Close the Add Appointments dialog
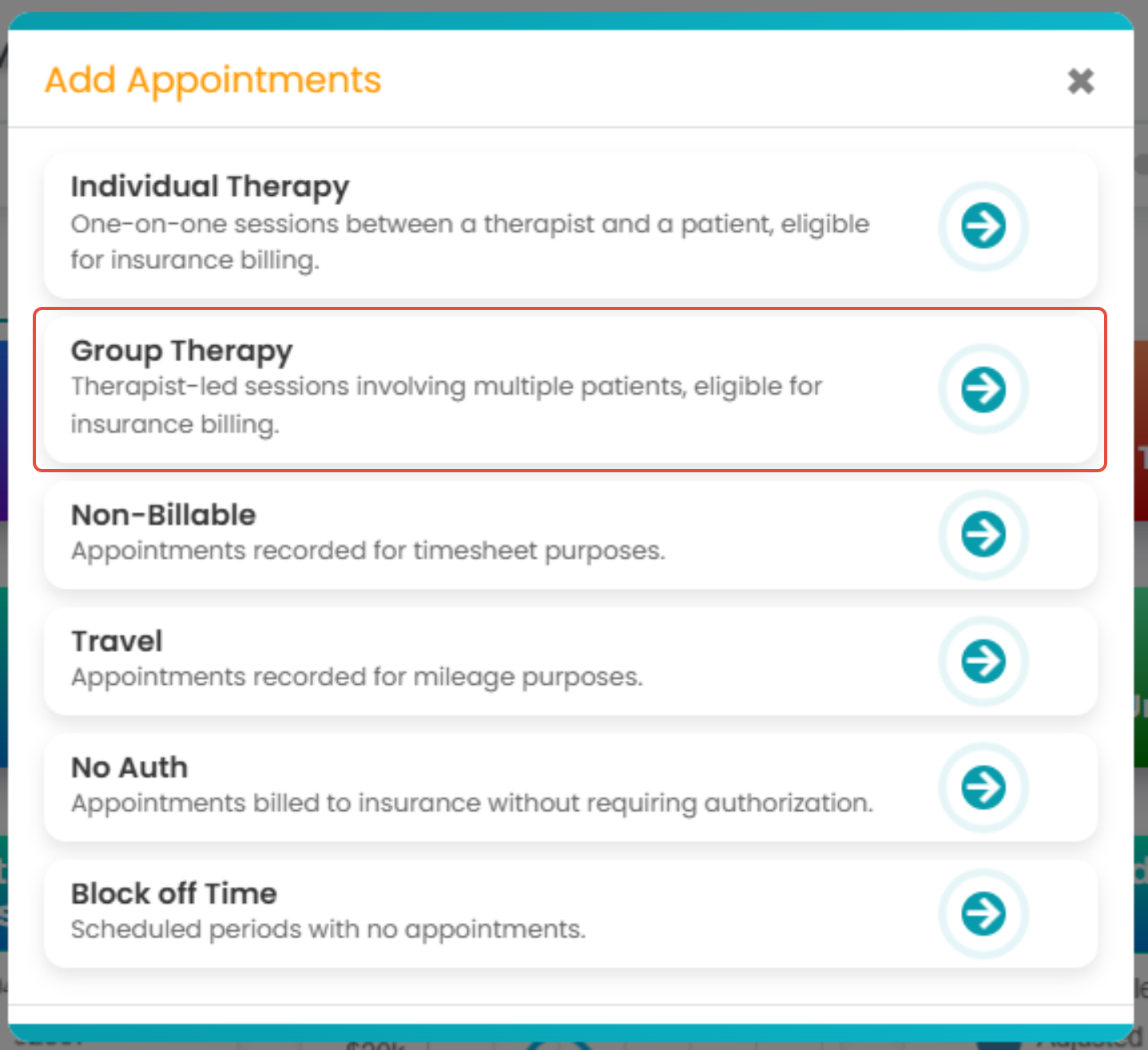Image resolution: width=1148 pixels, height=1050 pixels. click(x=1080, y=81)
